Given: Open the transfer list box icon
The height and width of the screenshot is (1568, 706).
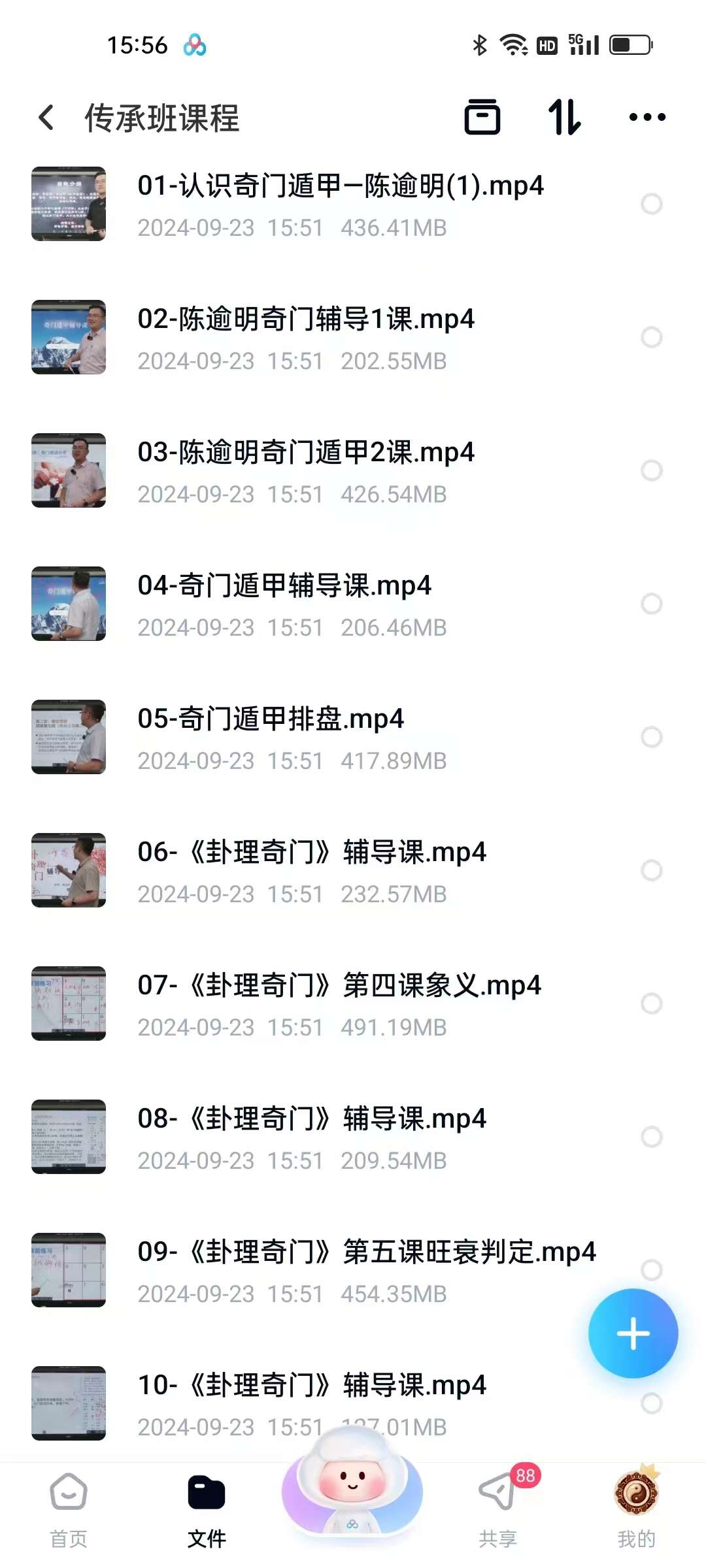Looking at the screenshot, I should 482,118.
